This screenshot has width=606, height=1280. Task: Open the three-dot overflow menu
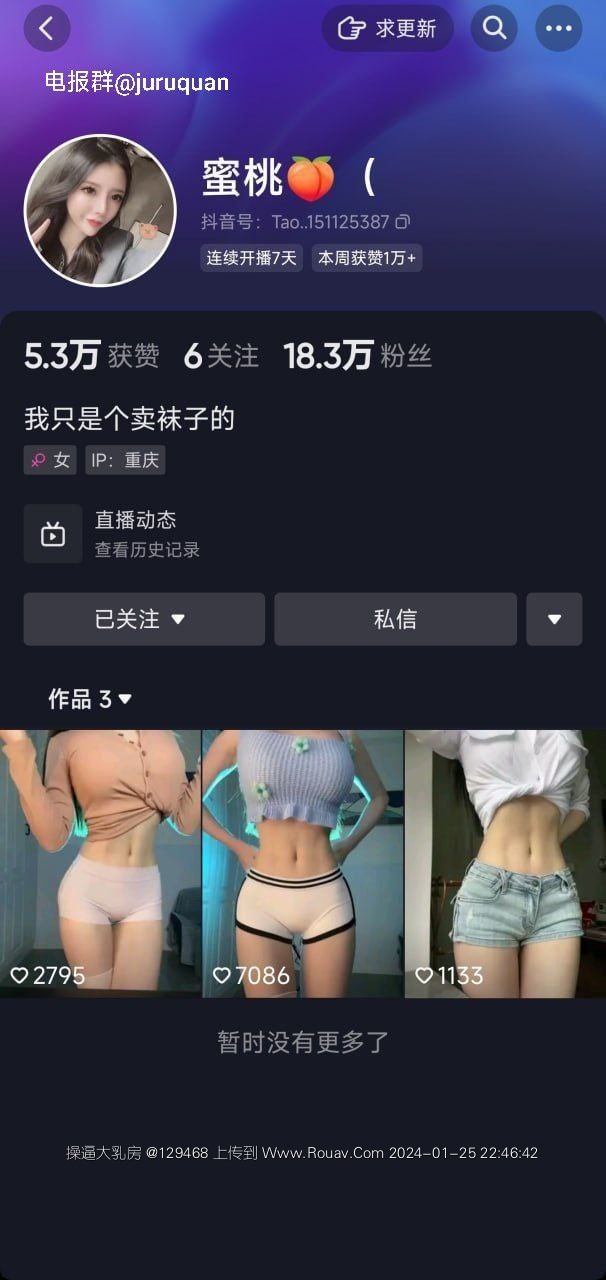click(558, 28)
